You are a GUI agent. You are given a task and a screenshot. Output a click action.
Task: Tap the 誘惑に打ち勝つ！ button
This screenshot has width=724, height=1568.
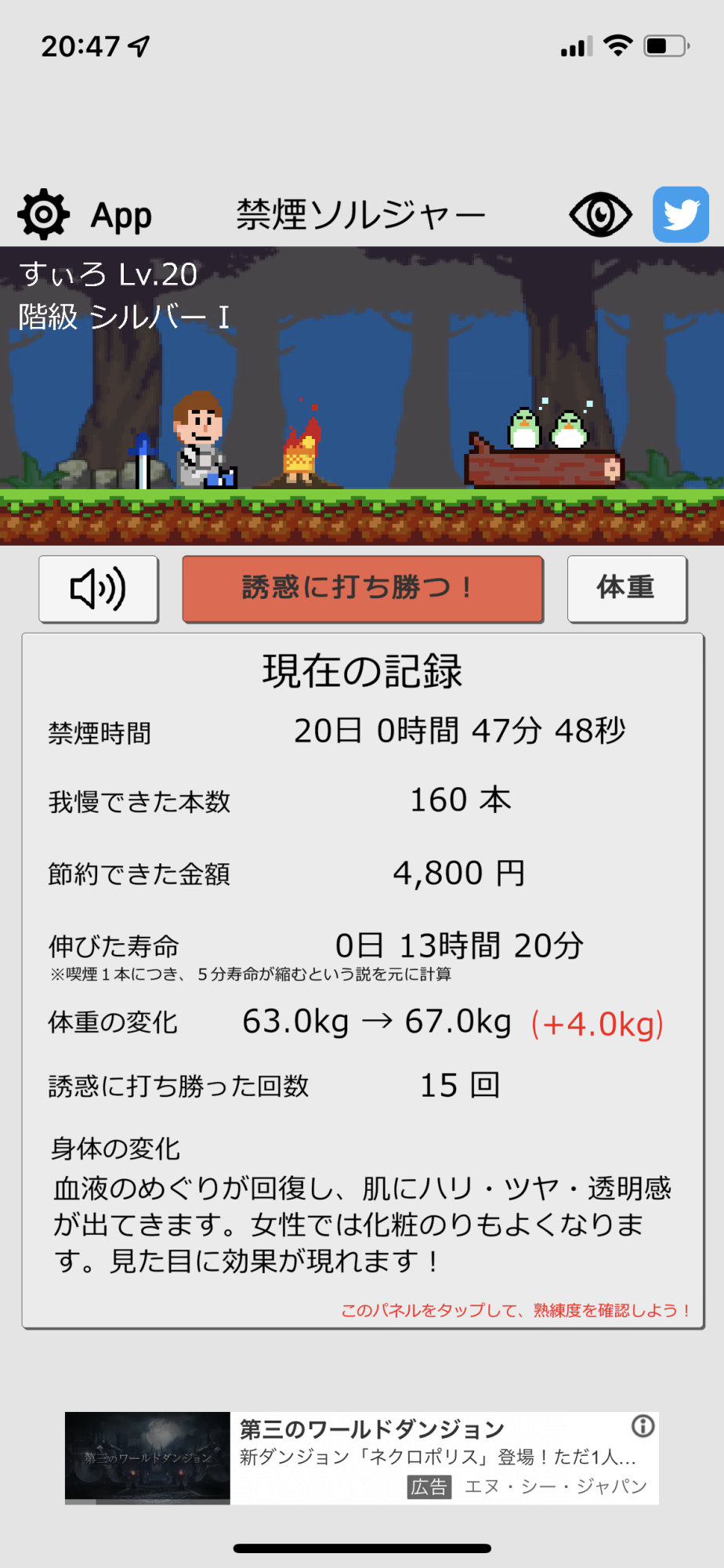pos(362,589)
